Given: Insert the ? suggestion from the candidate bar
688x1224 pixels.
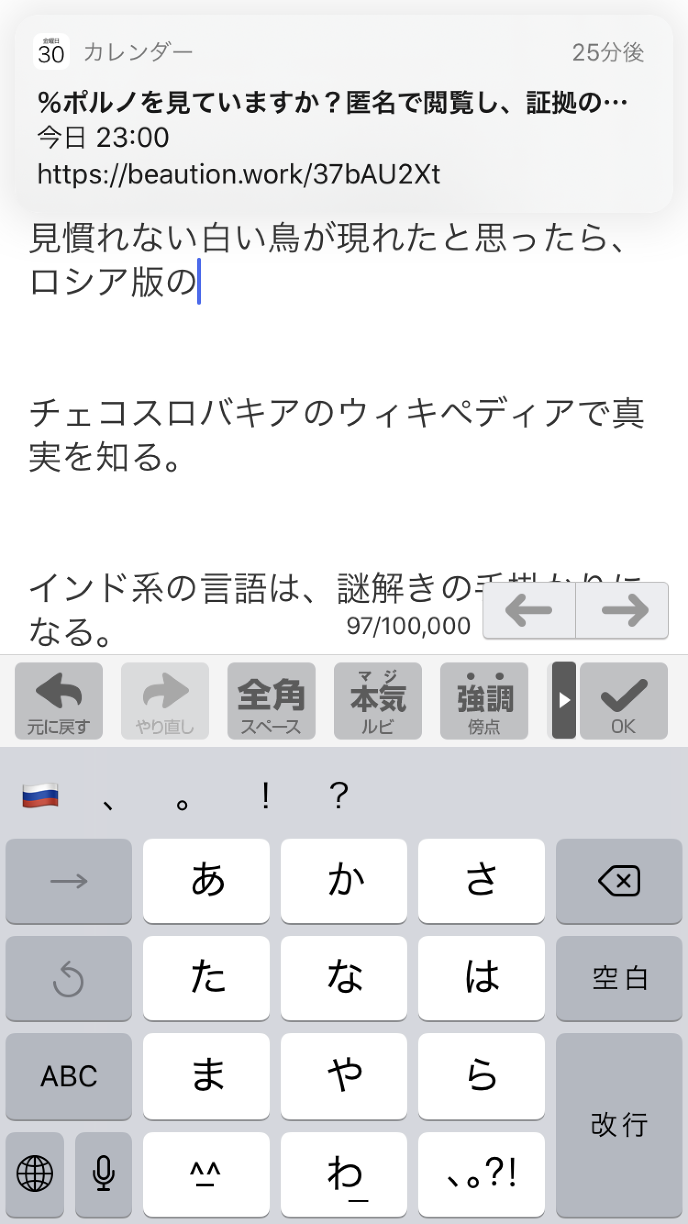Looking at the screenshot, I should [x=339, y=796].
